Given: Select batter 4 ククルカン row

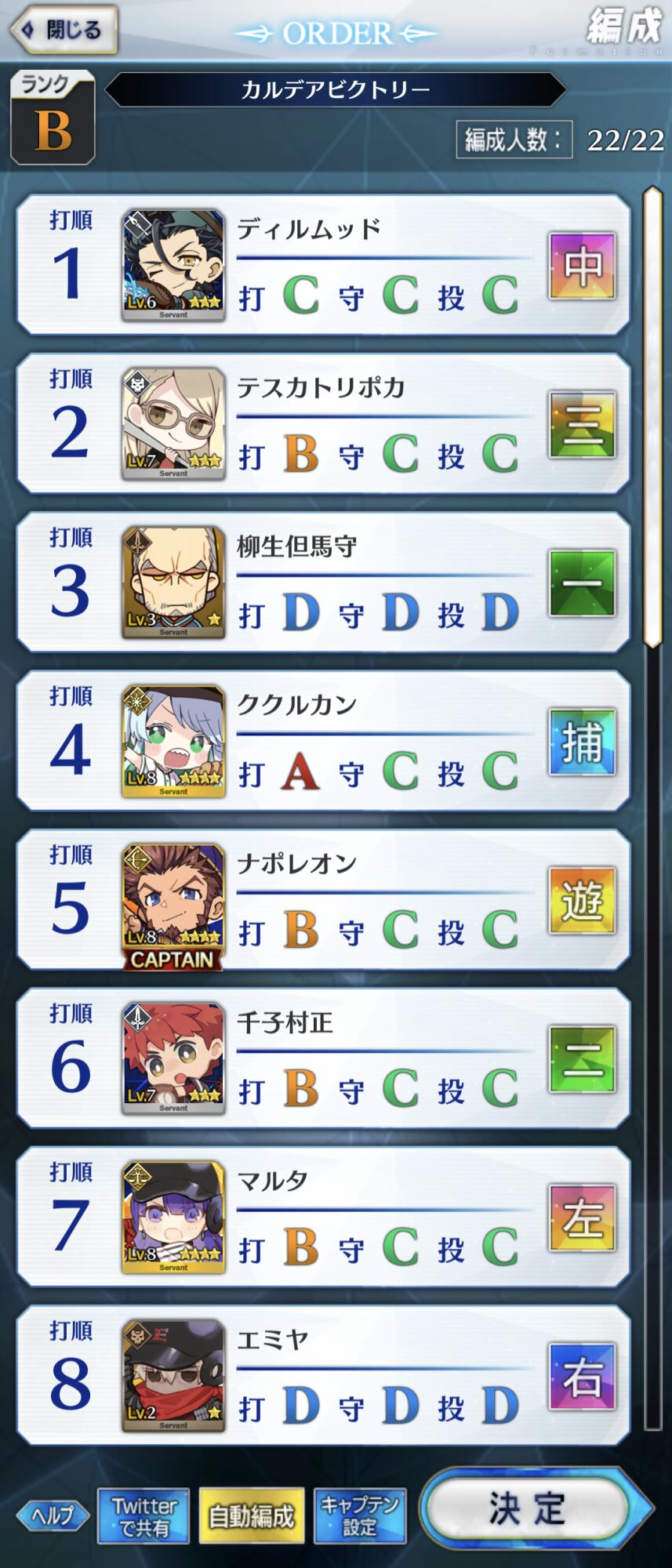Looking at the screenshot, I should [x=323, y=741].
